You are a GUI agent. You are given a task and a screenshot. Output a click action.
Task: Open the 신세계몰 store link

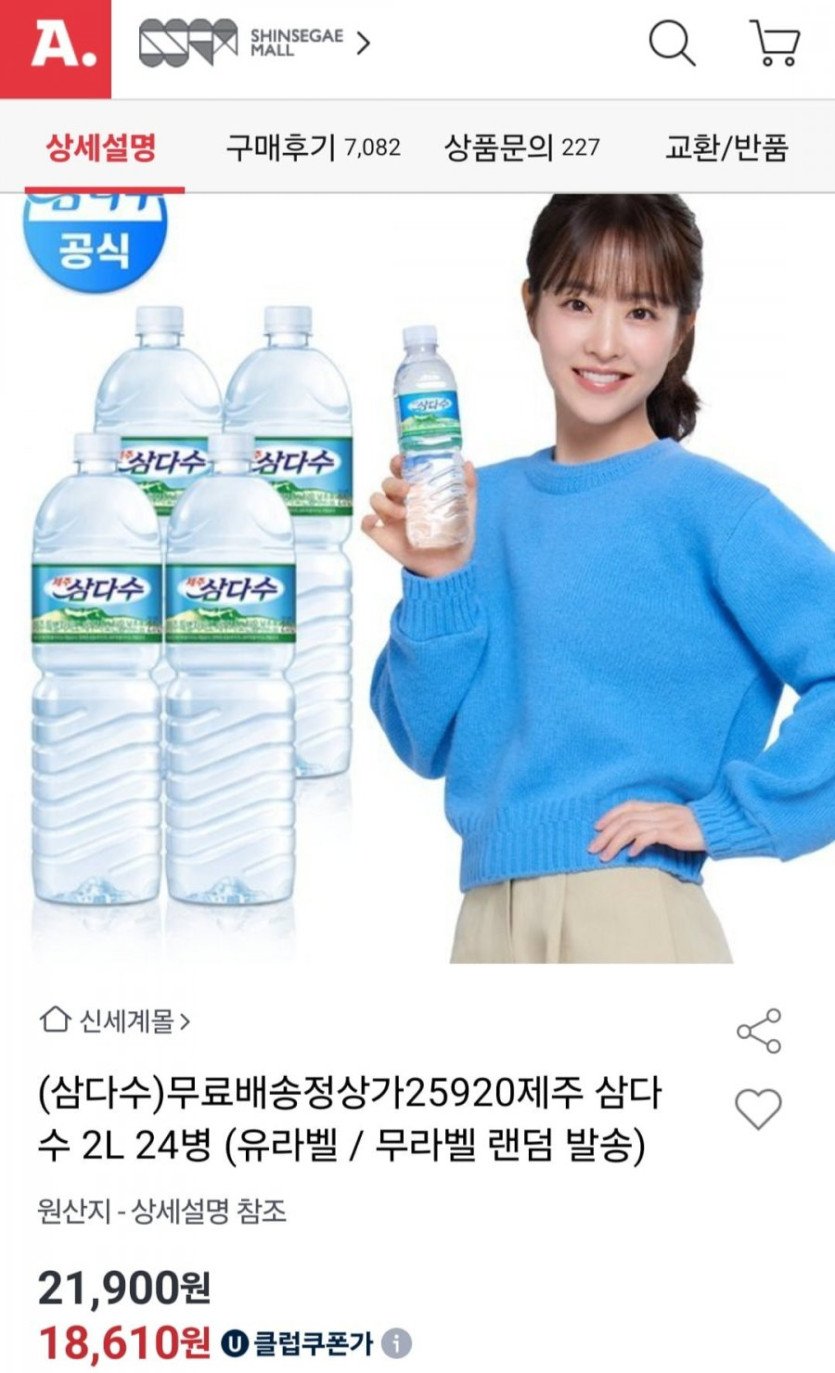click(114, 1021)
